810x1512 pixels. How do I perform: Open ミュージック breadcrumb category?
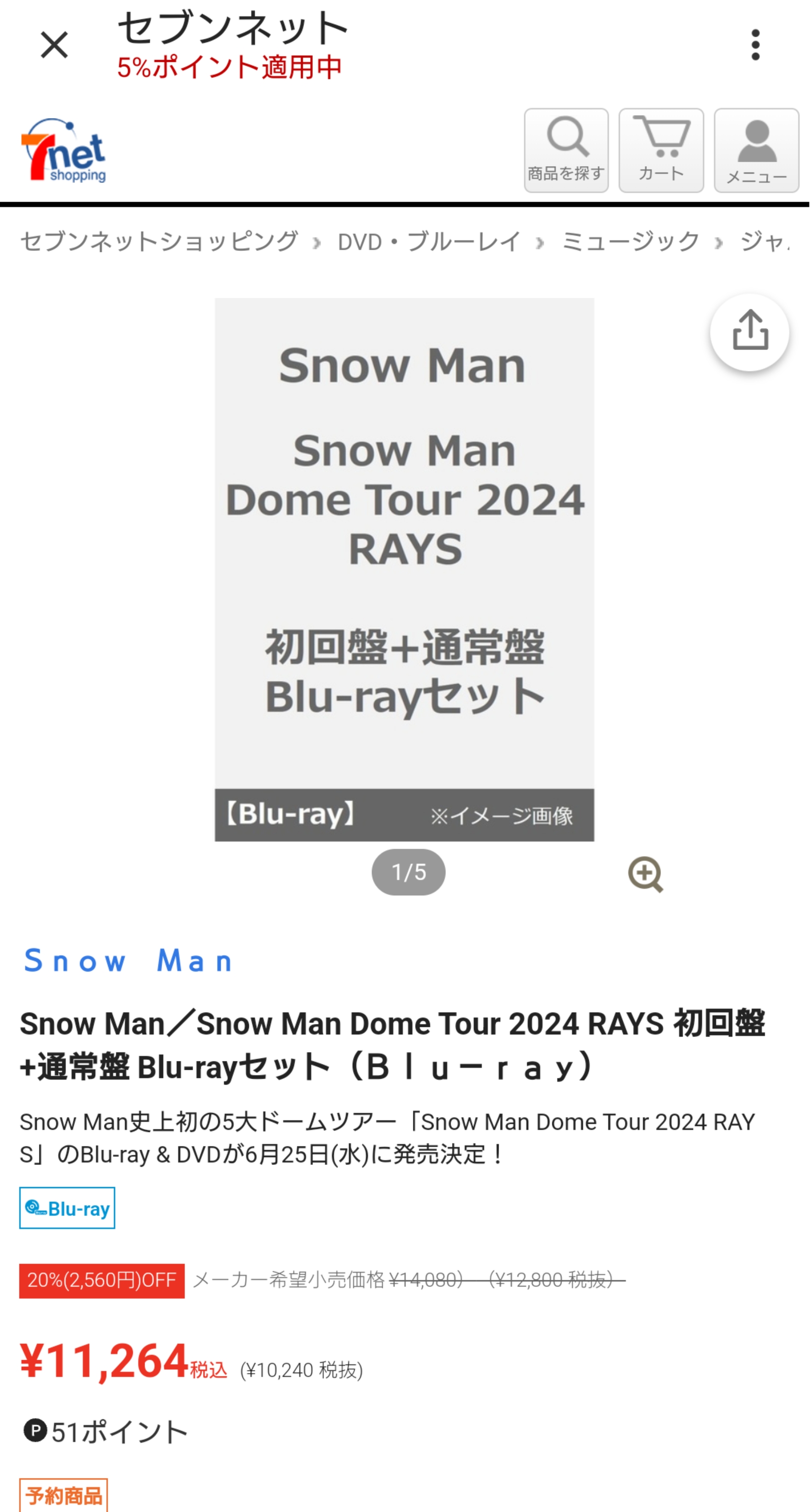pos(631,242)
